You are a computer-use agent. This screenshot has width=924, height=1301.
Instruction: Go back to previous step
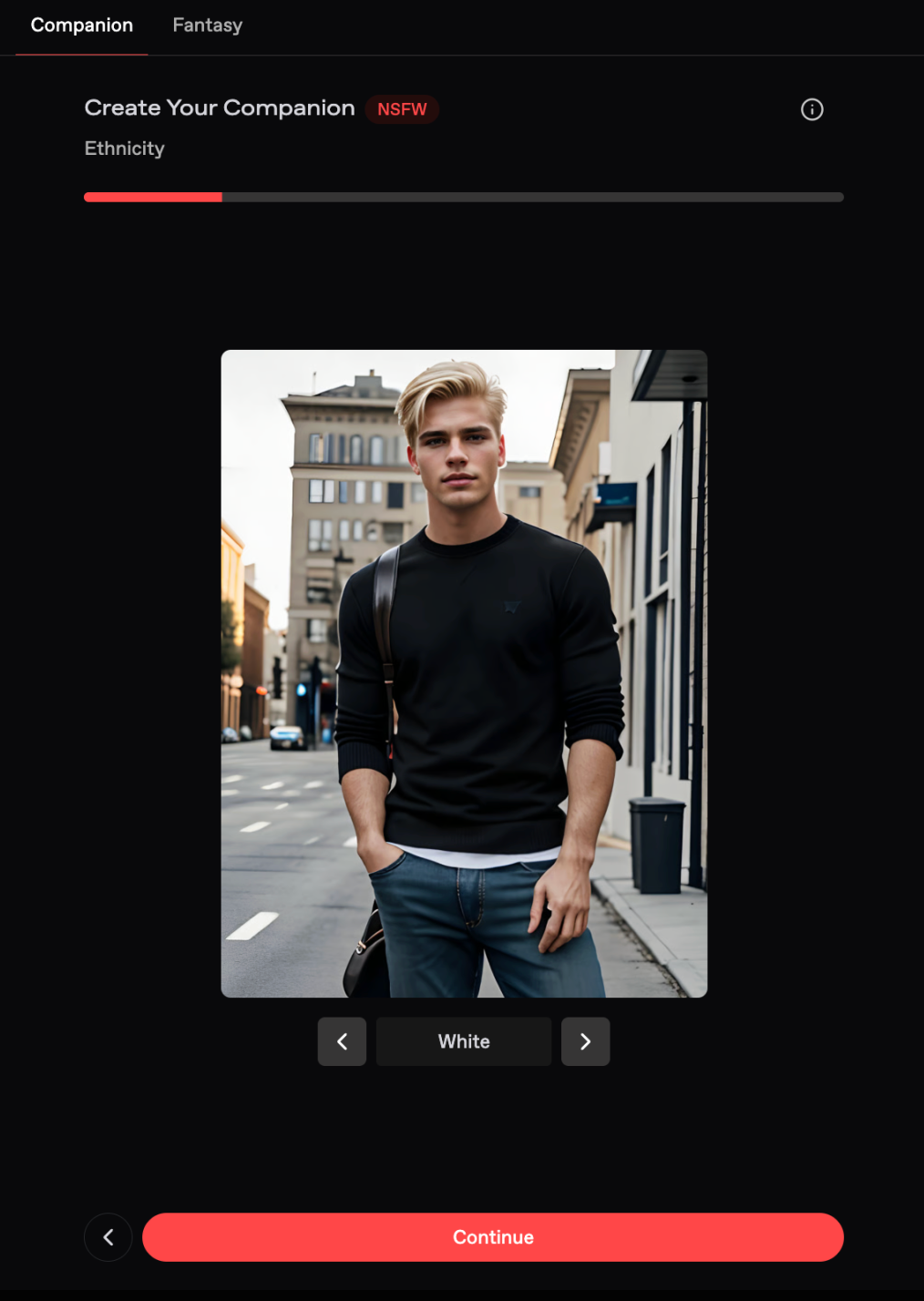coord(108,1237)
